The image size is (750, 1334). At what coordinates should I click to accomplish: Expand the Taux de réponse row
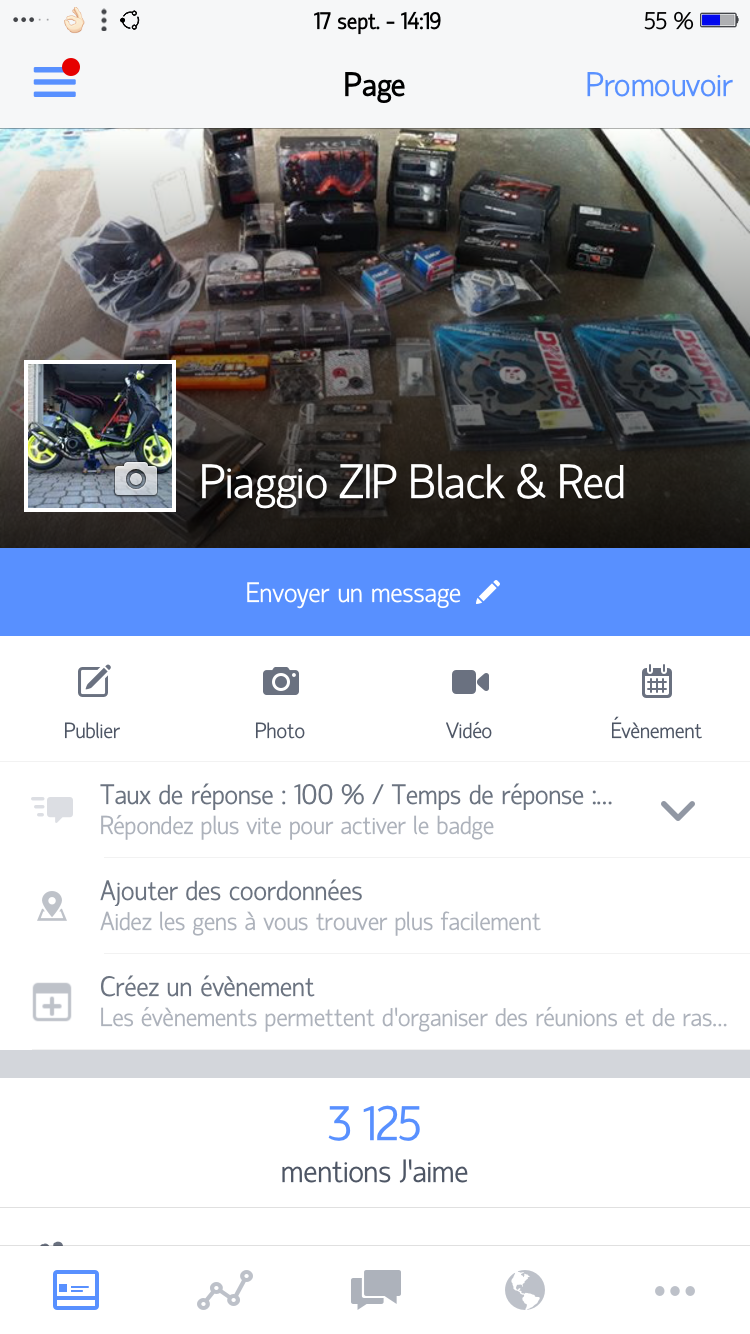point(677,810)
